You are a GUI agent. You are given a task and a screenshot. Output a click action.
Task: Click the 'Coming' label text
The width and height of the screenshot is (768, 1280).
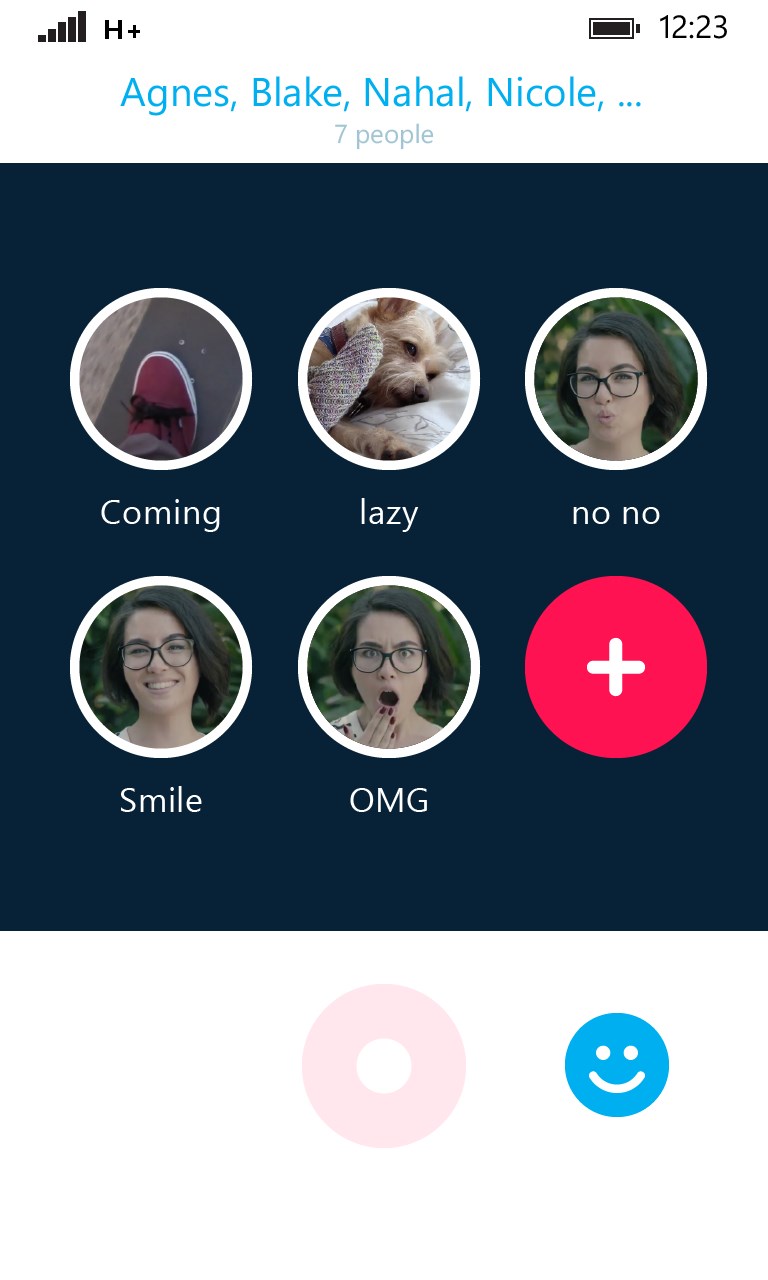[x=161, y=512]
